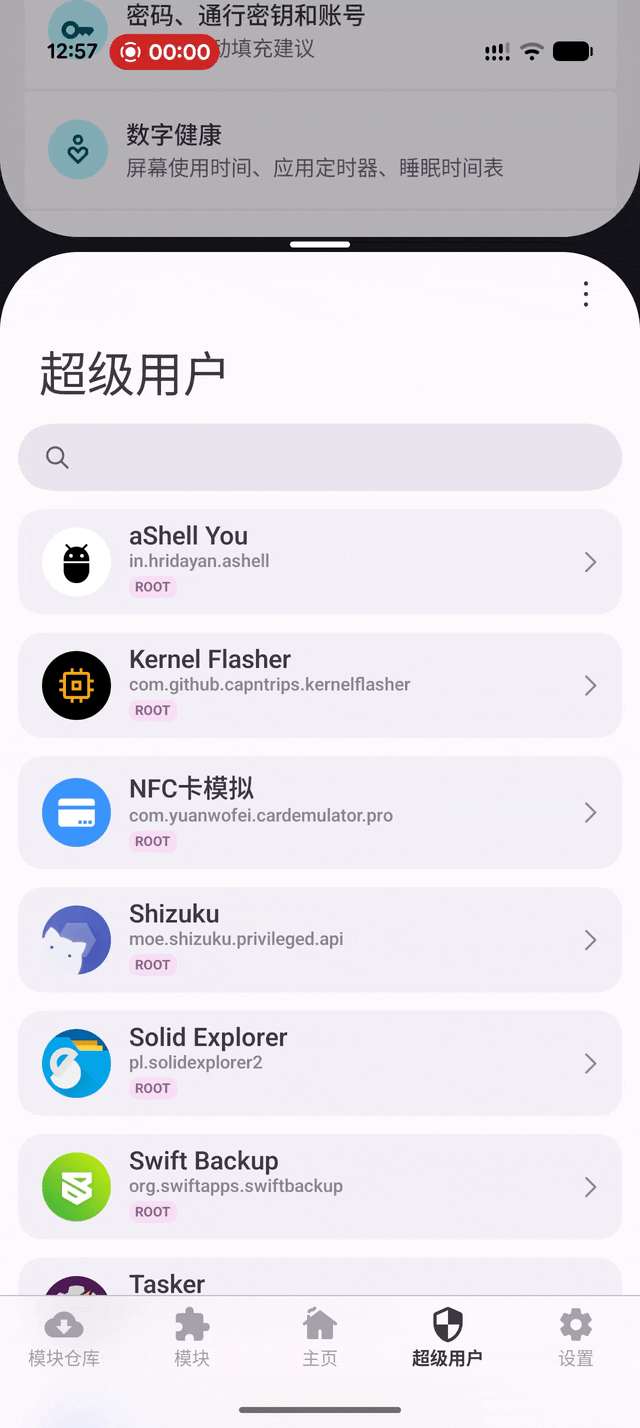
Task: Switch to the 模块 tab
Action: (x=192, y=1338)
